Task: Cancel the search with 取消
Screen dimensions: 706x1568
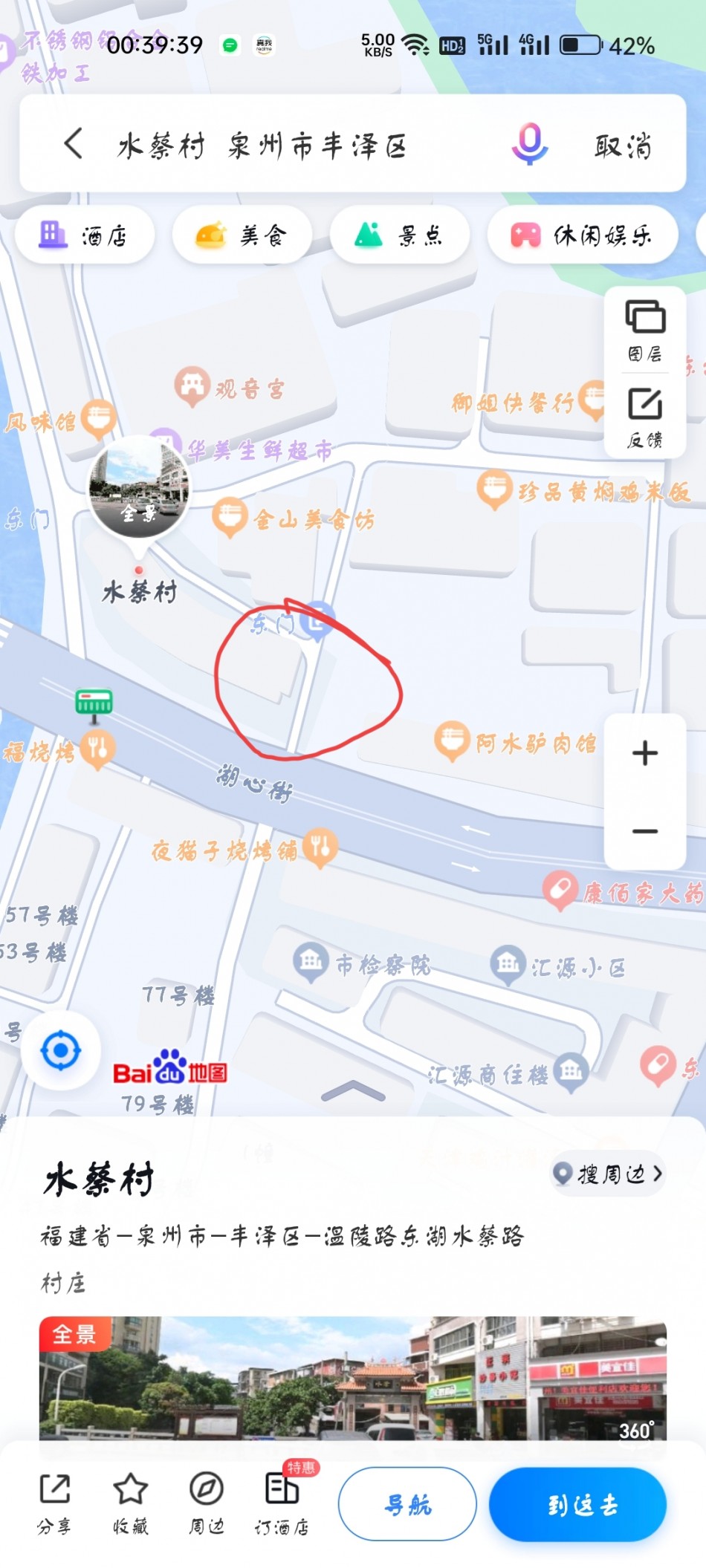Action: click(x=623, y=146)
